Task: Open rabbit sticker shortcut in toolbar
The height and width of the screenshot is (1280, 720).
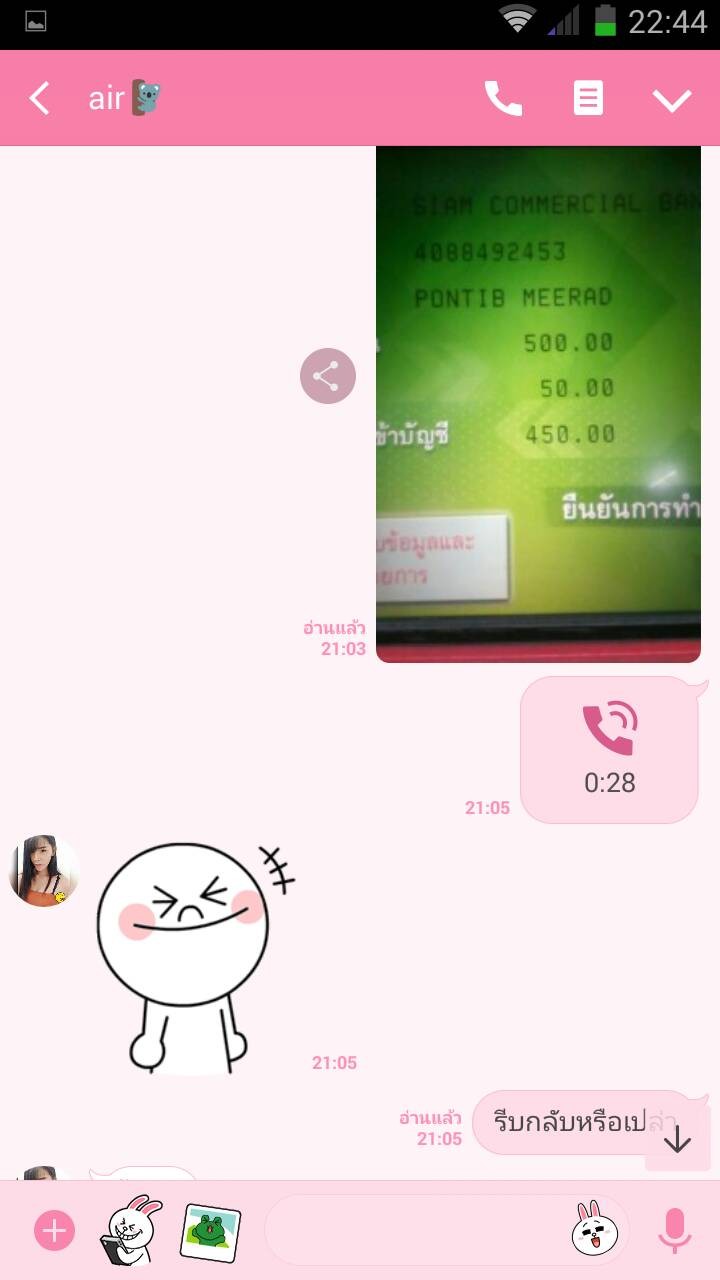Action: click(x=131, y=1231)
